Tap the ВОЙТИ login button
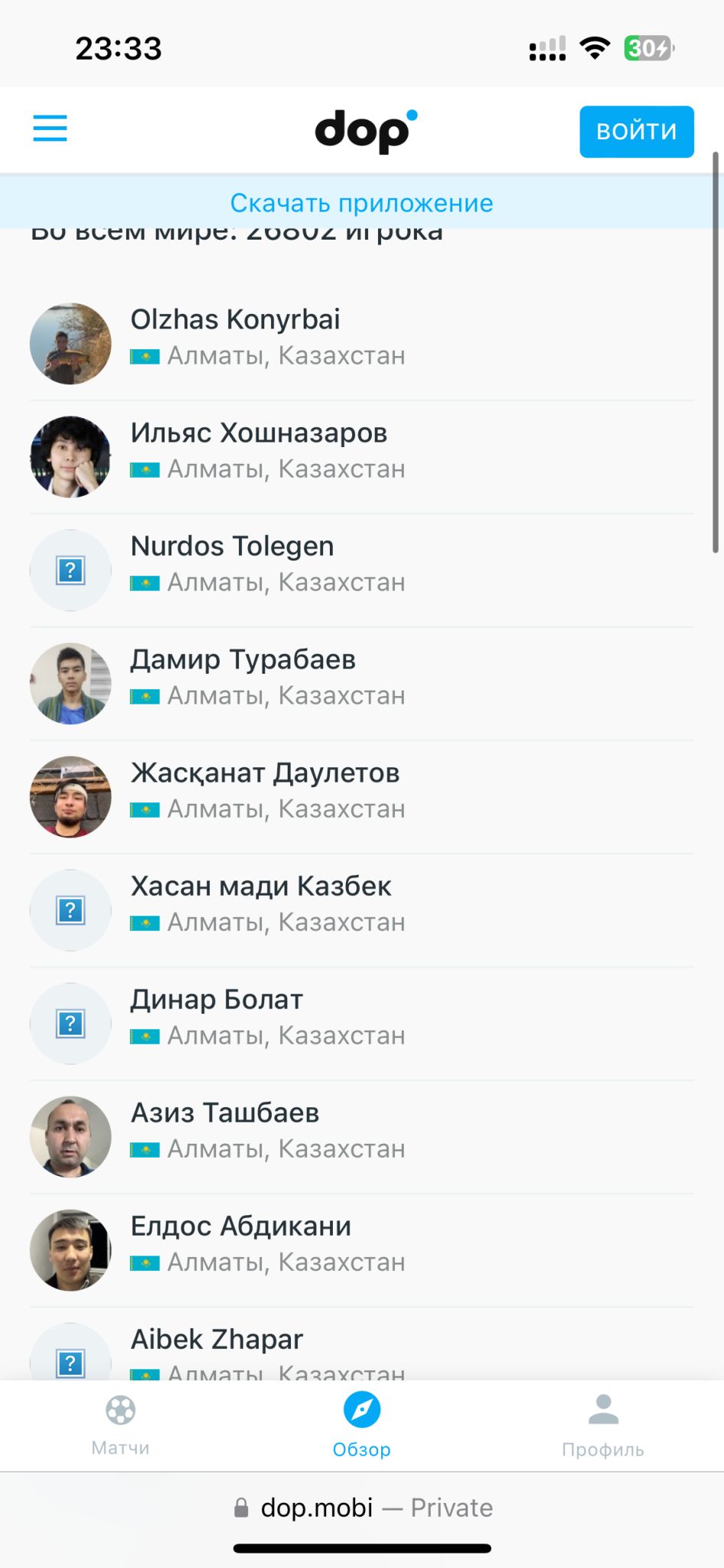The height and width of the screenshot is (1568, 724). [636, 132]
